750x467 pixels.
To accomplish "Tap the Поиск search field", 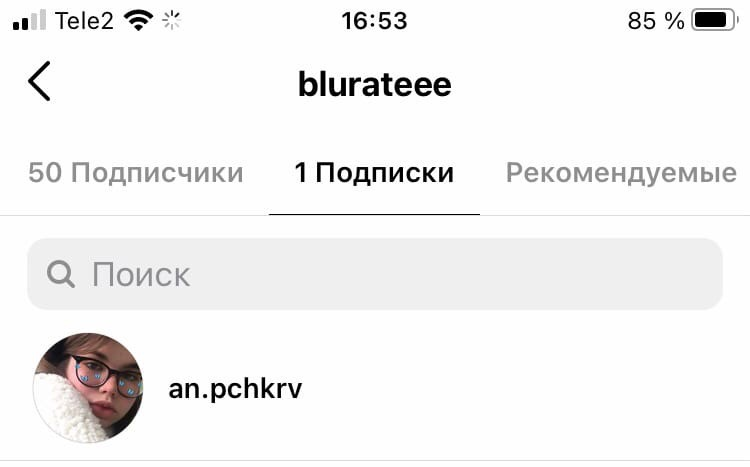I will [375, 274].
